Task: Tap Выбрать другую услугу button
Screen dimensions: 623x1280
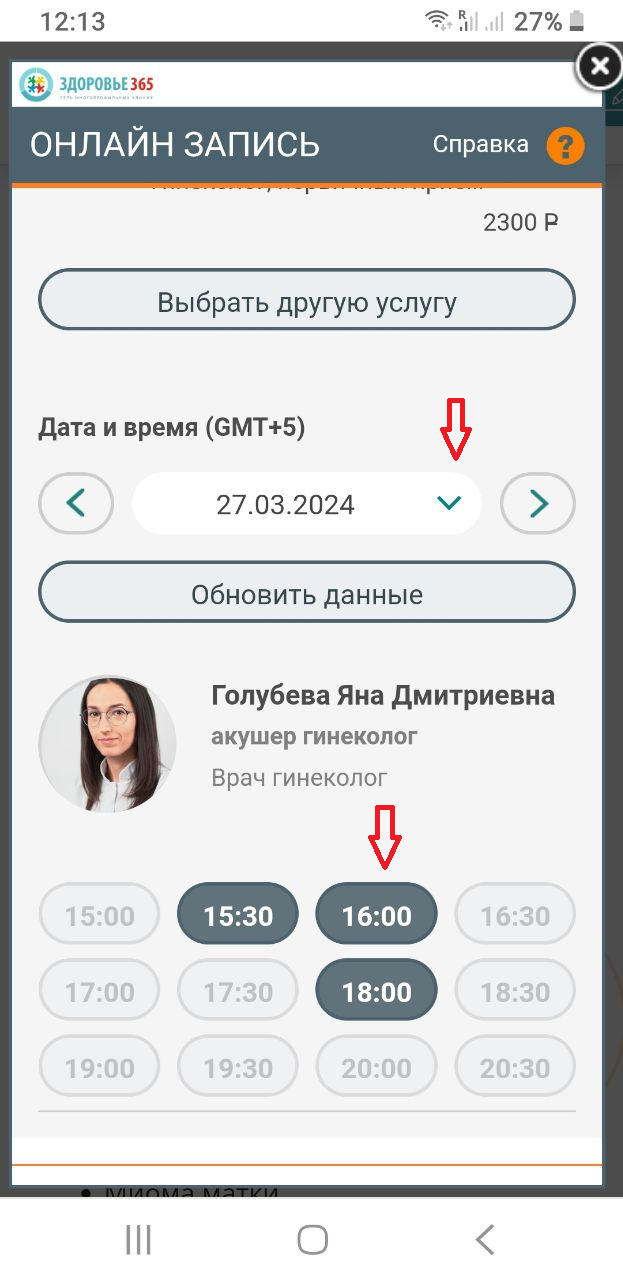Action: point(307,300)
